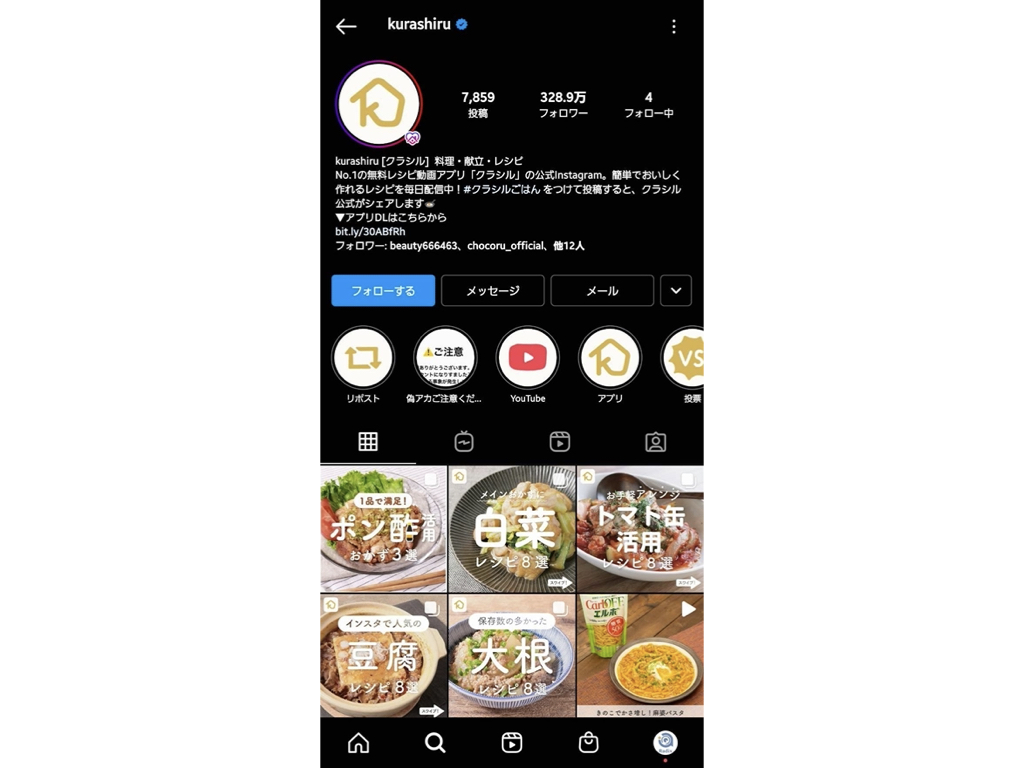Viewport: 1024px width, 768px height.
Task: Expand suggested accounts with the chevron button
Action: pos(676,291)
